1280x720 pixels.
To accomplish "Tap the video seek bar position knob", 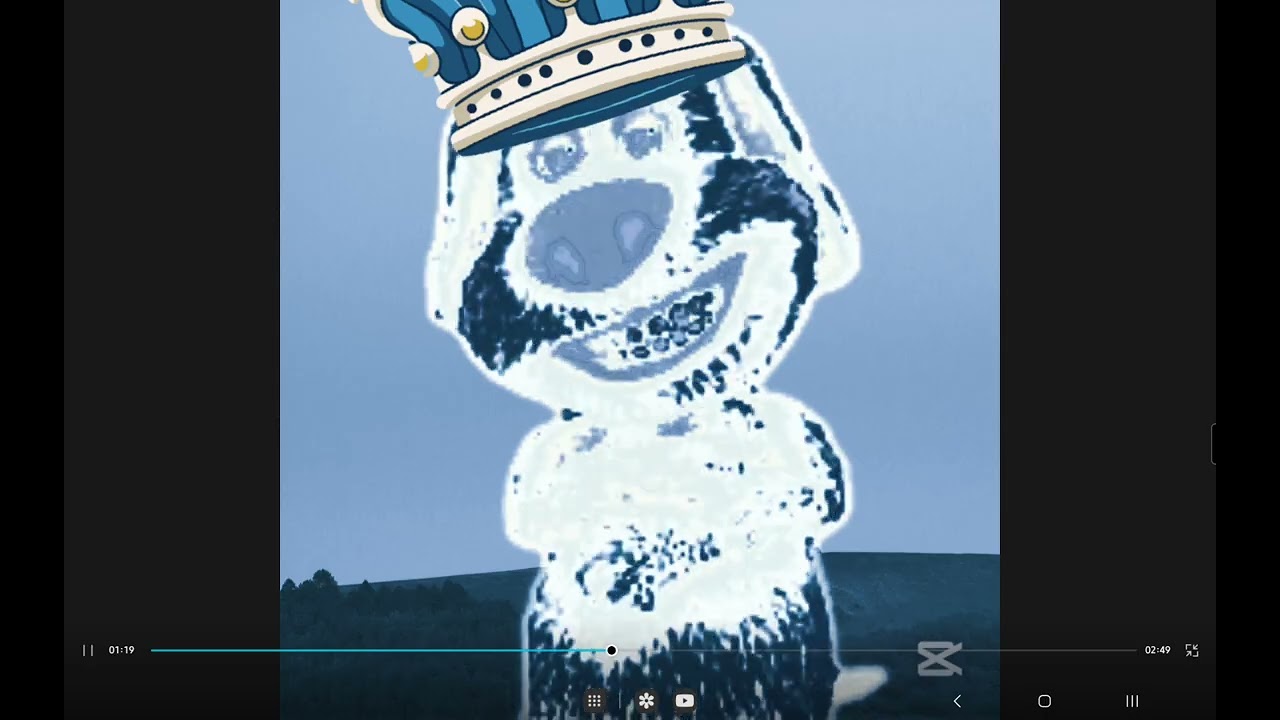I will tap(611, 650).
